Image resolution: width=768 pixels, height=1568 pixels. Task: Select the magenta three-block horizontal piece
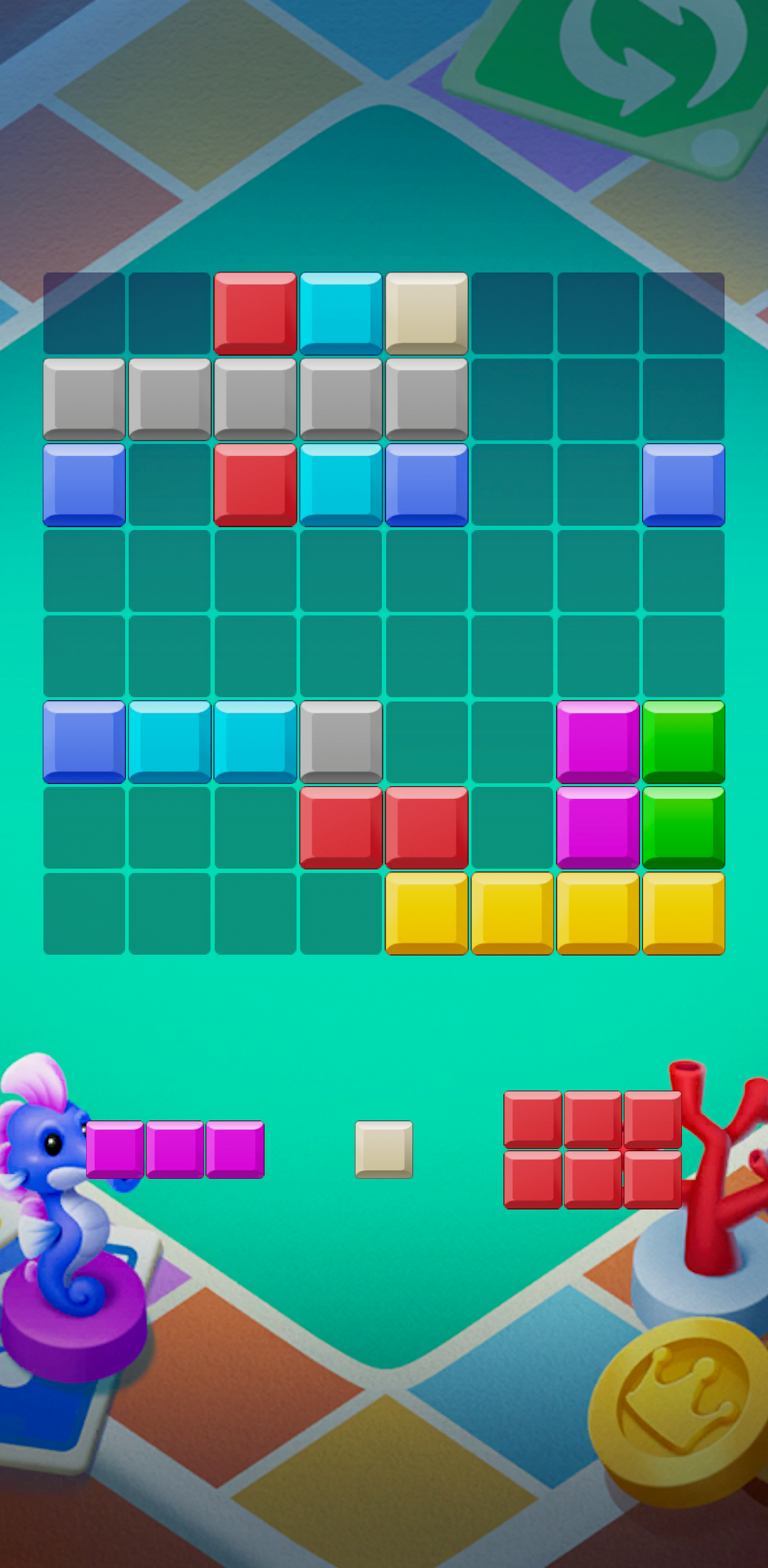click(175, 1150)
